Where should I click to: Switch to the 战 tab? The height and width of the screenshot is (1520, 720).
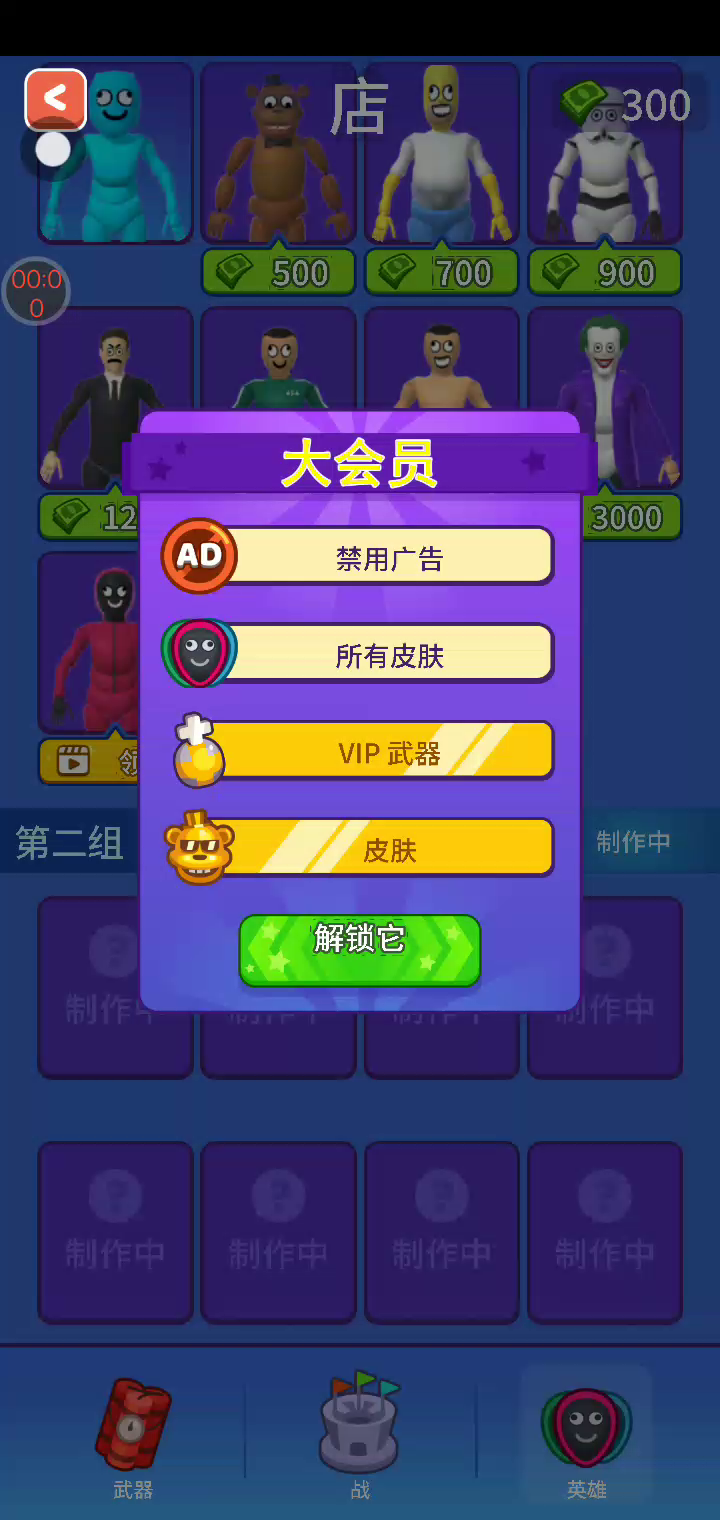pyautogui.click(x=360, y=1438)
